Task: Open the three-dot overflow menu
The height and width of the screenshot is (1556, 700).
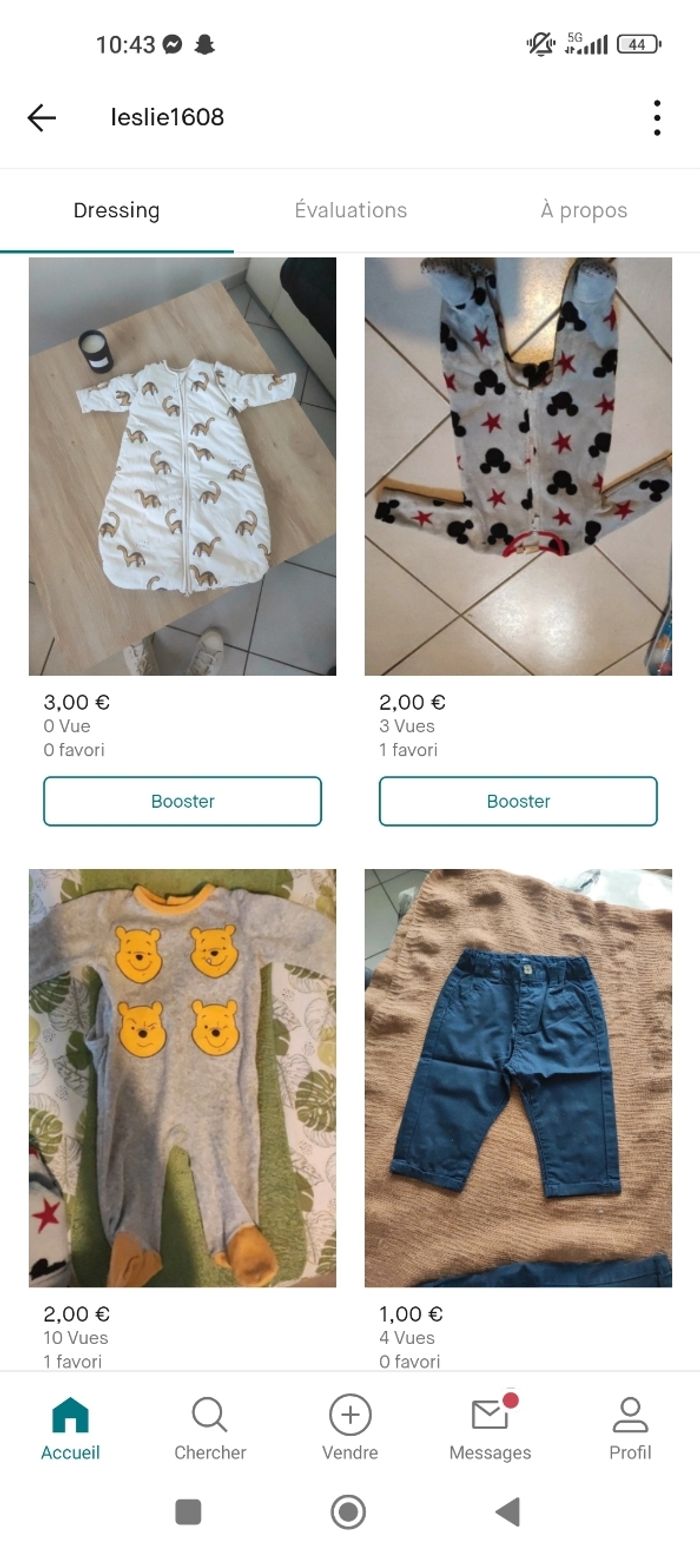Action: (x=657, y=117)
